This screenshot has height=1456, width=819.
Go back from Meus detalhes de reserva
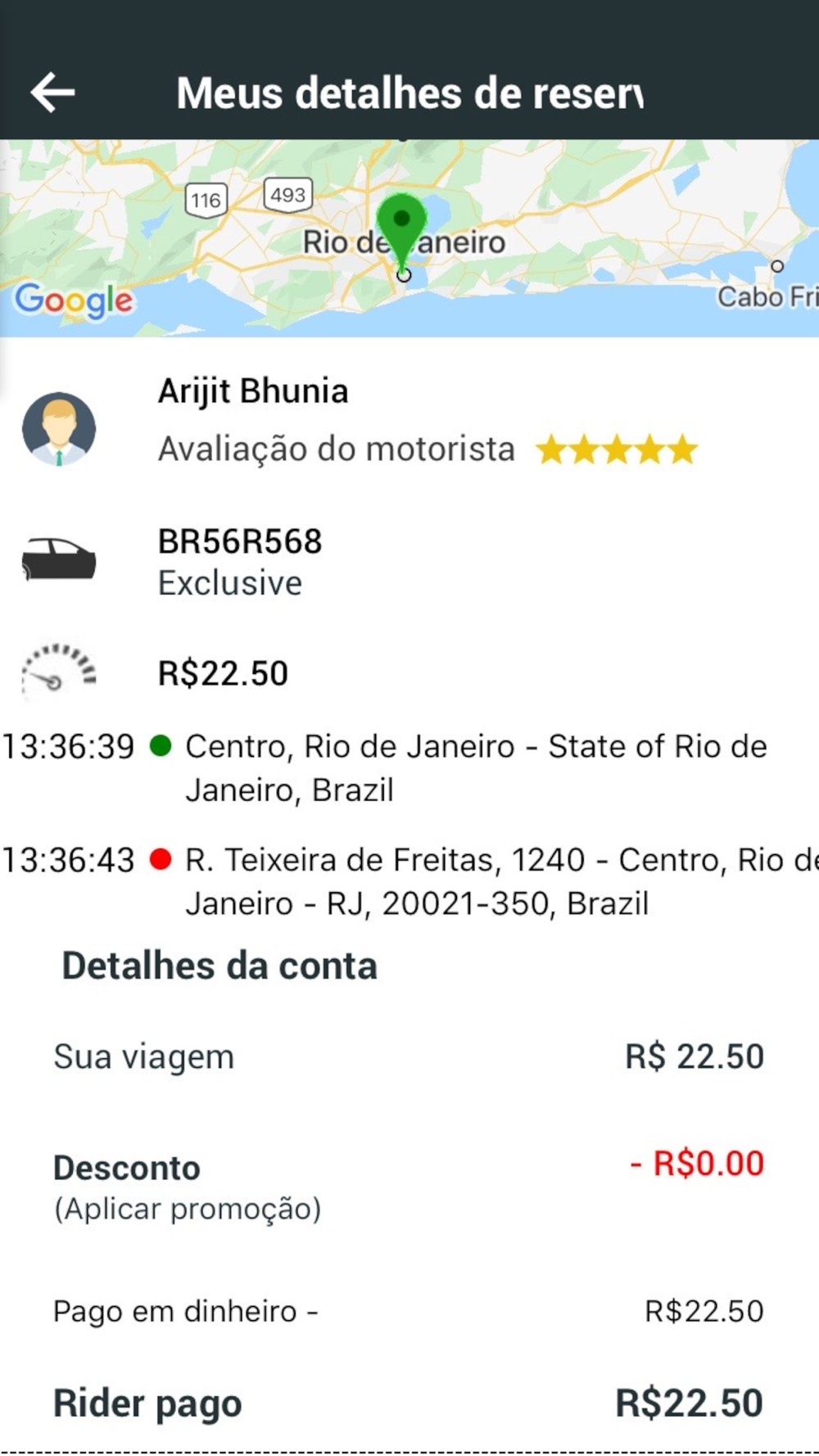pos(53,93)
